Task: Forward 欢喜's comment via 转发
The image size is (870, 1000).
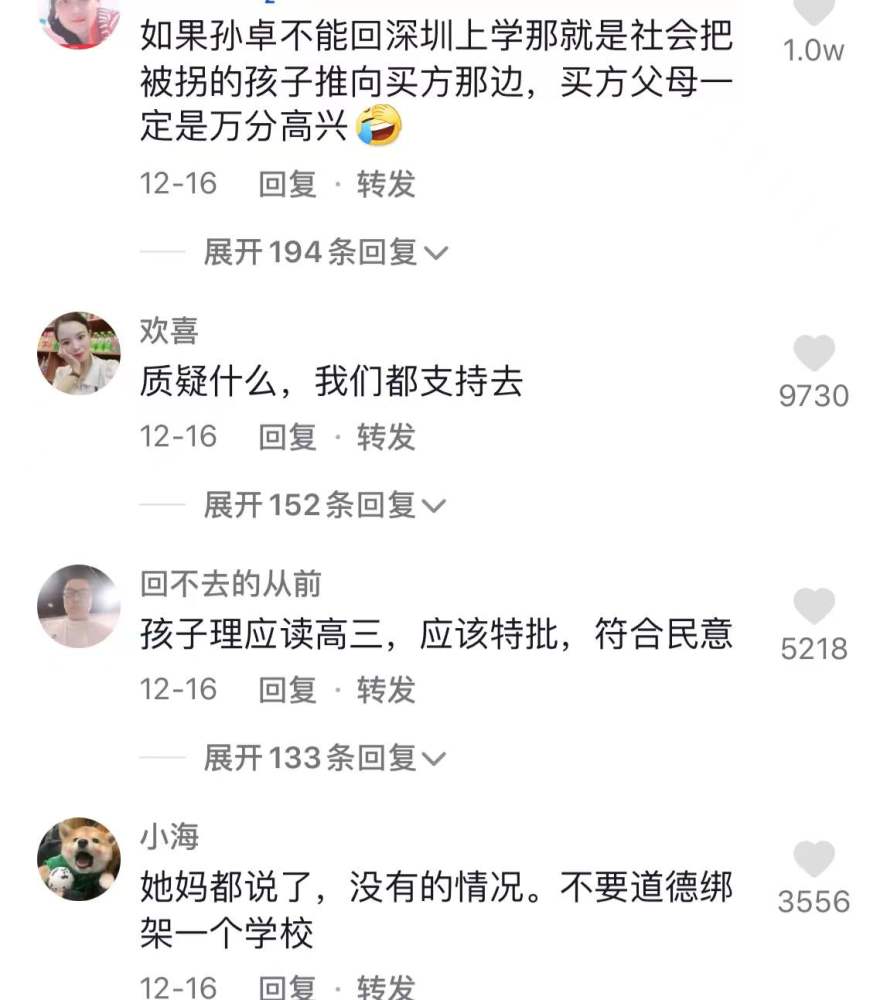Action: (x=386, y=437)
